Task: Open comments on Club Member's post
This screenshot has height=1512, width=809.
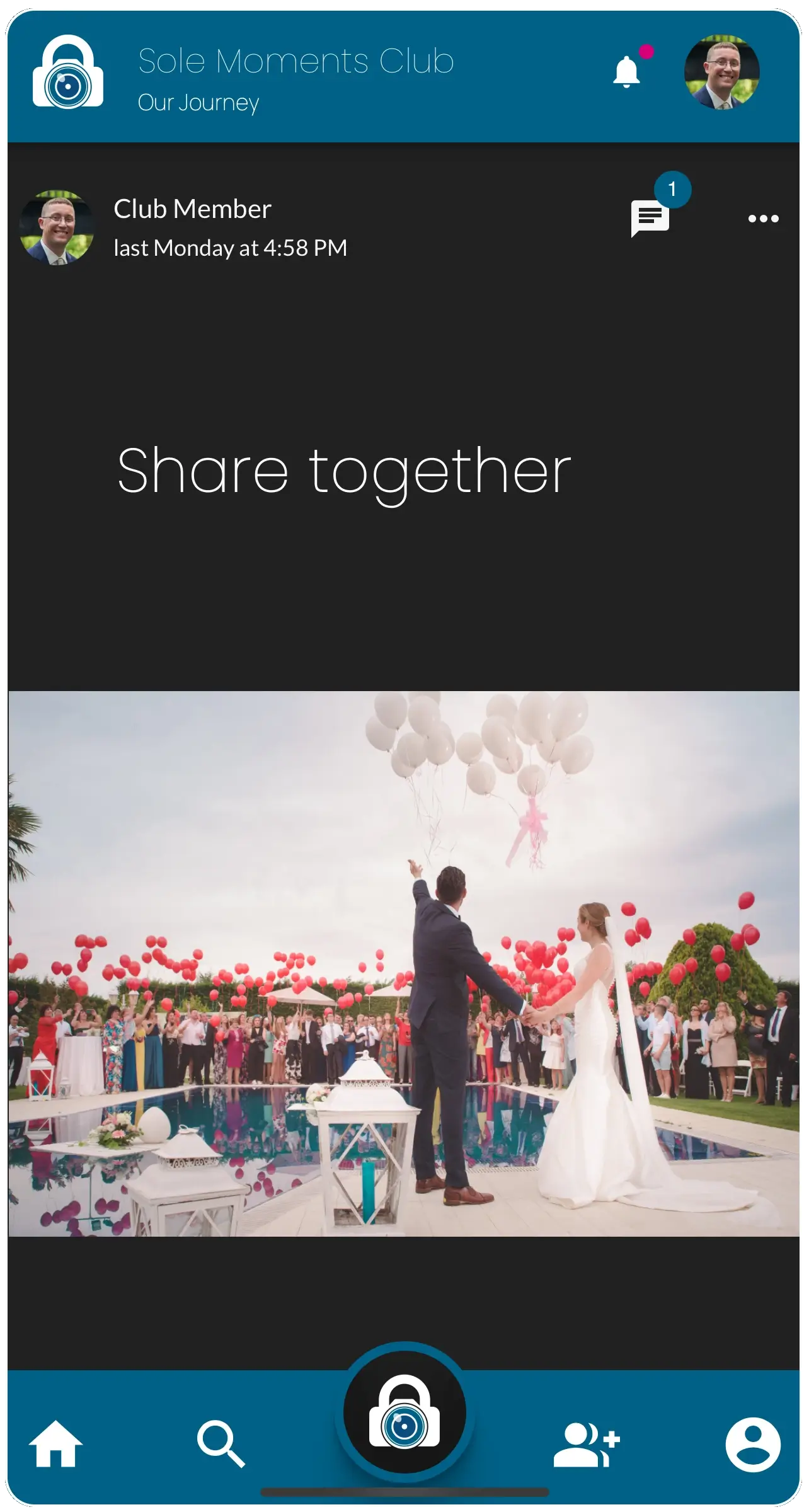Action: (x=650, y=219)
